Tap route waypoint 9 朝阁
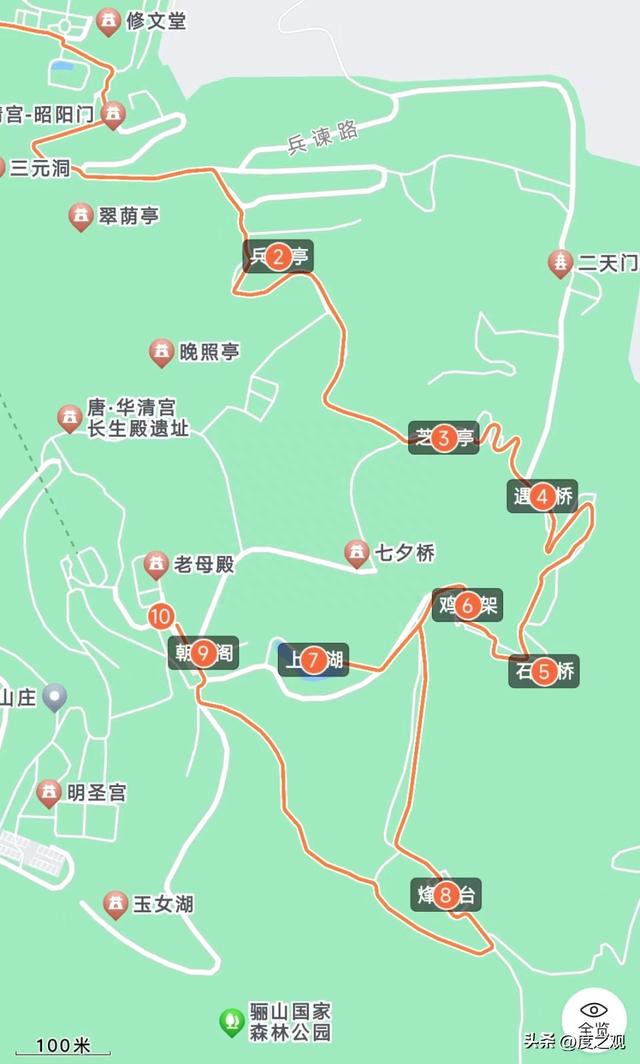The image size is (640, 1064). click(203, 653)
